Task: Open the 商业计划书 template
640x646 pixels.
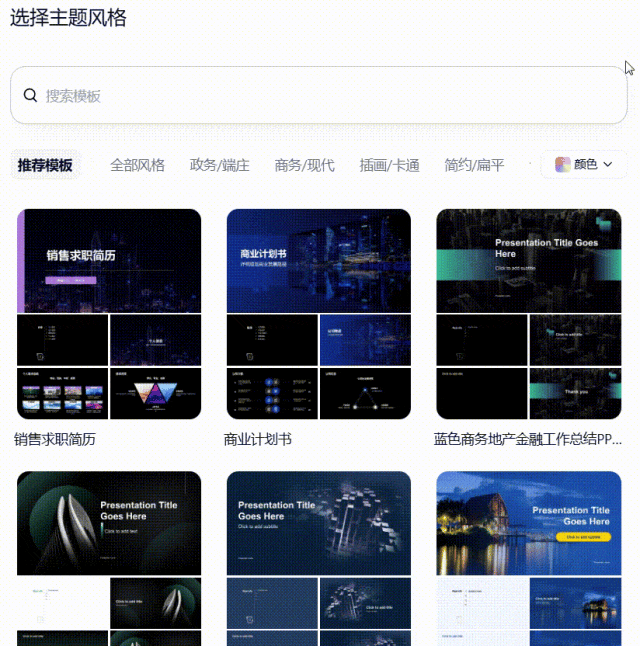Action: 318,313
